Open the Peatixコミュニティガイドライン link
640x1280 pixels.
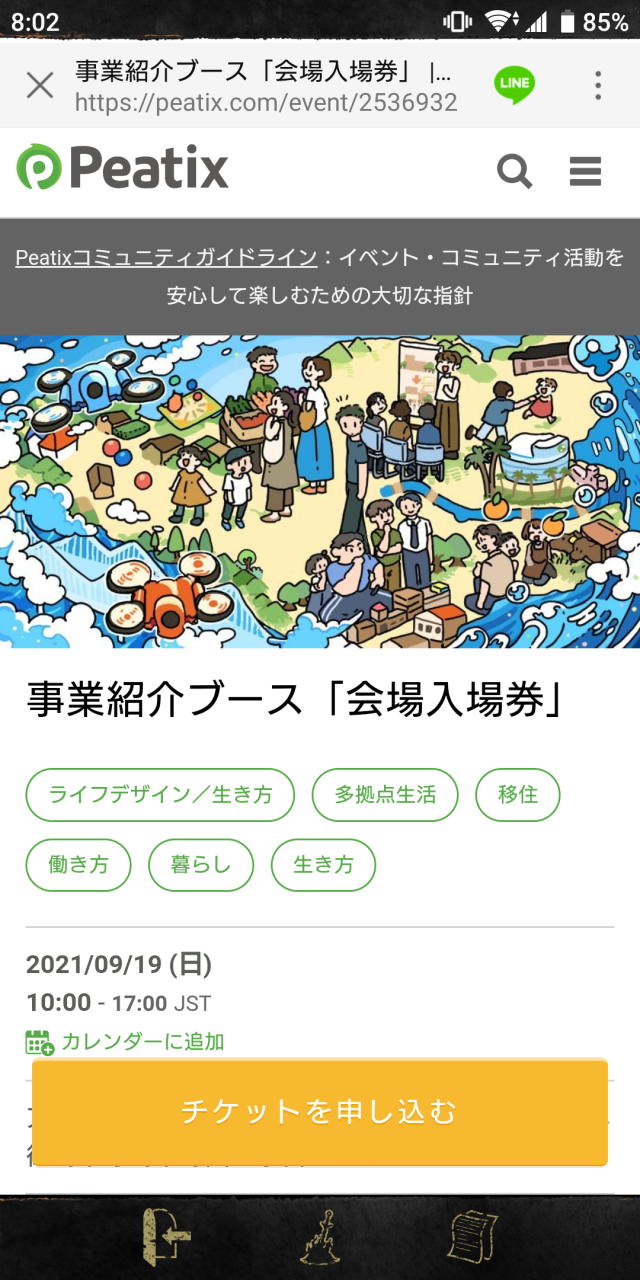[x=166, y=258]
